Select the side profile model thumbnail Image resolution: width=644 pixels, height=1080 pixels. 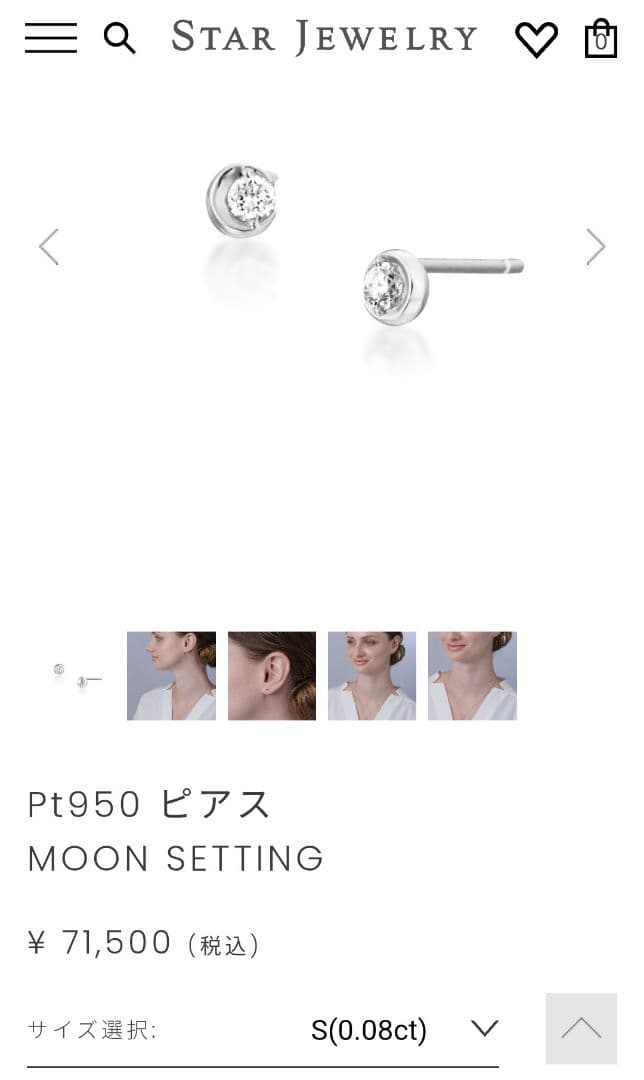[x=171, y=676]
